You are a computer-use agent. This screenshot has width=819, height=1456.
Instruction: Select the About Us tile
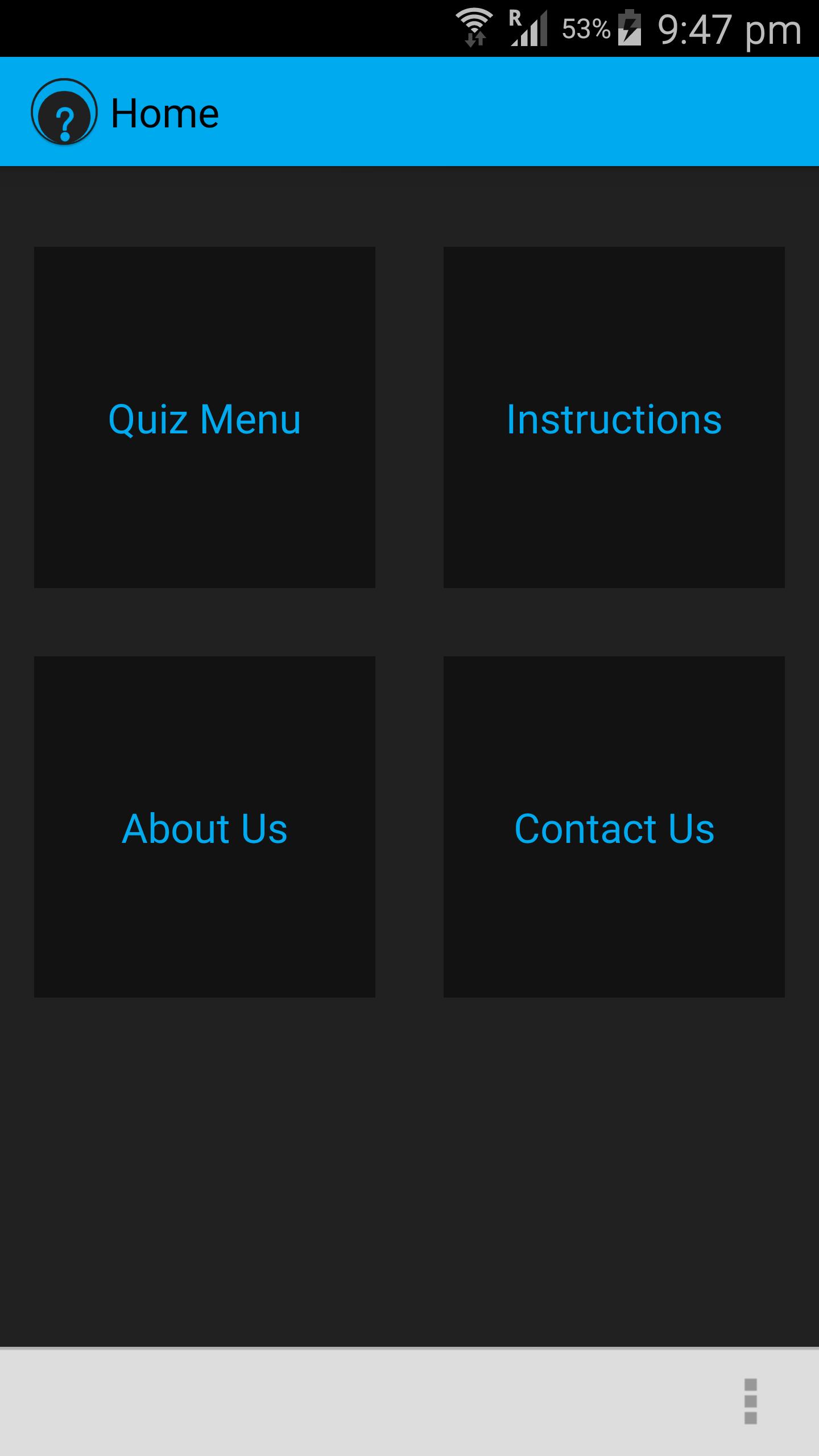(205, 827)
